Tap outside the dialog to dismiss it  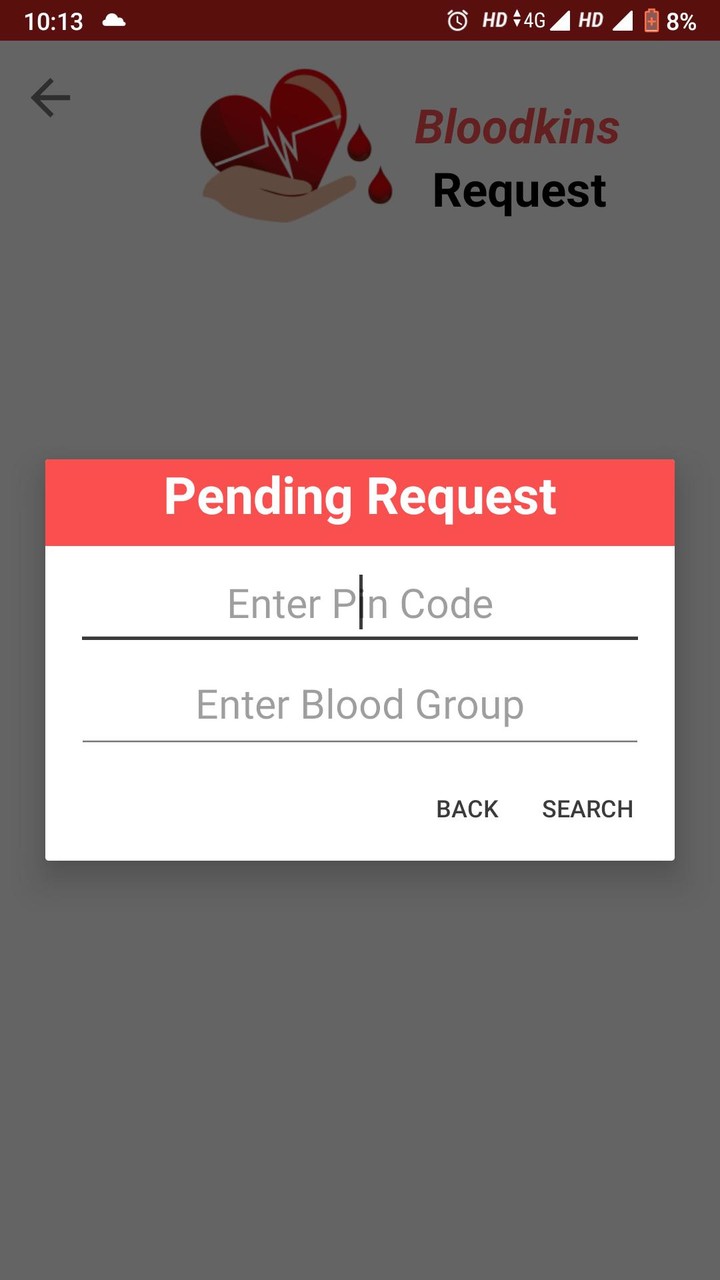point(360,1050)
